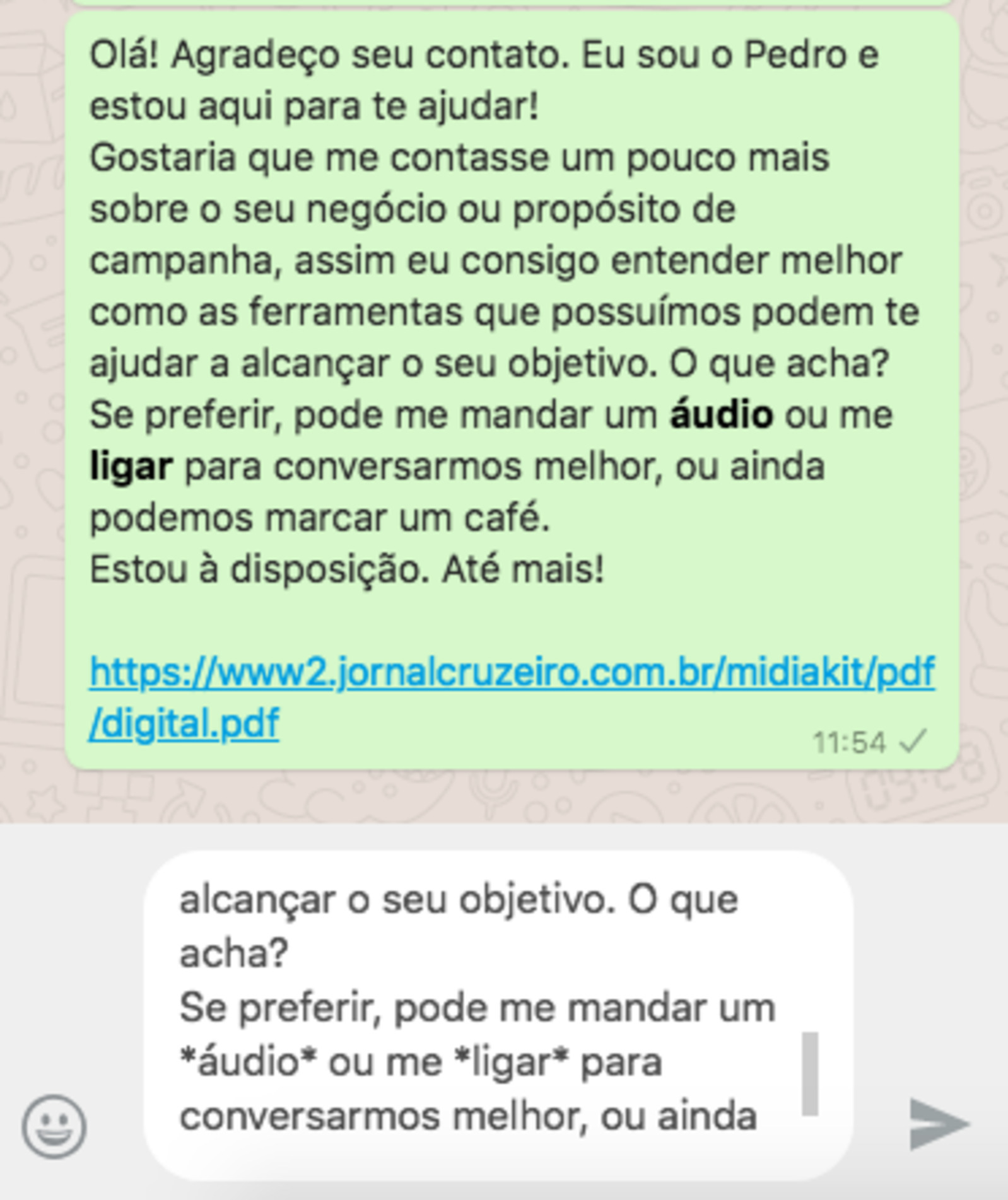The height and width of the screenshot is (1200, 1008).
Task: Open the emoji picker
Action: [x=54, y=1126]
